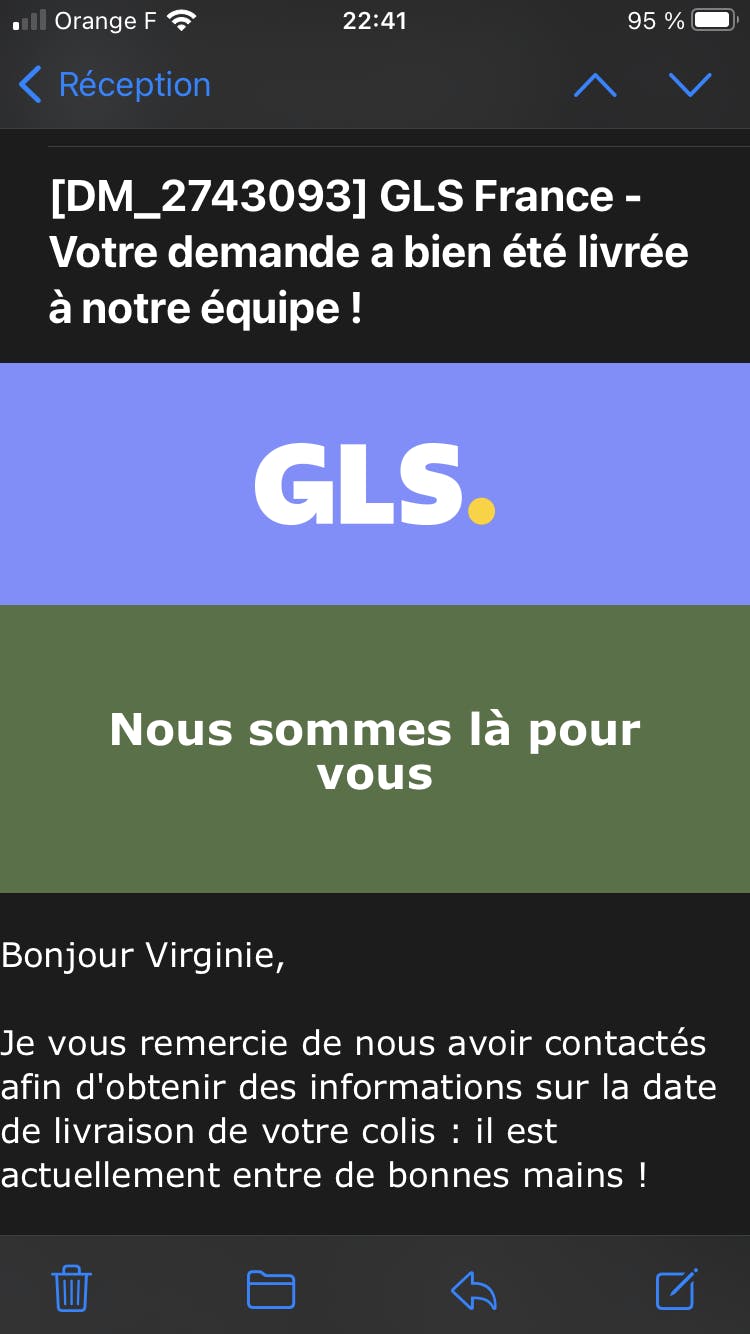Show the previous email with up arrow
750x1334 pixels.
tap(595, 86)
